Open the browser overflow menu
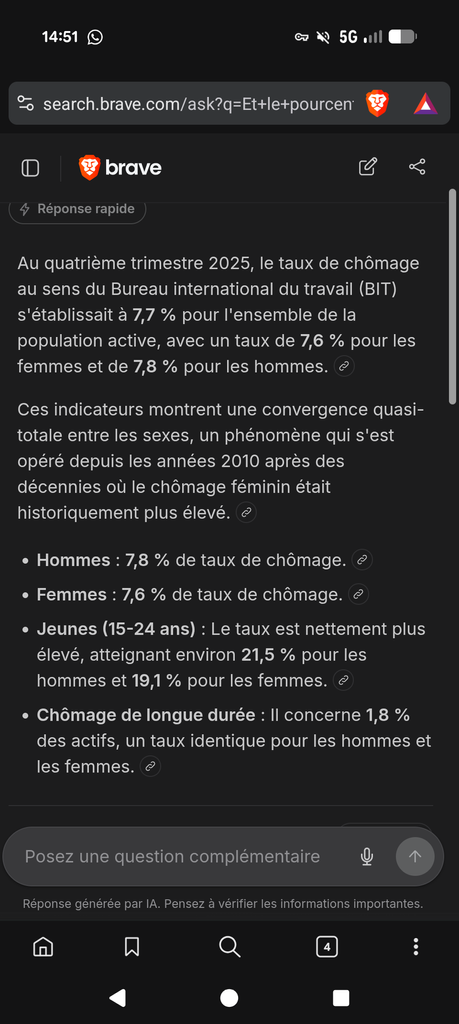Image resolution: width=459 pixels, height=1024 pixels. [416, 946]
